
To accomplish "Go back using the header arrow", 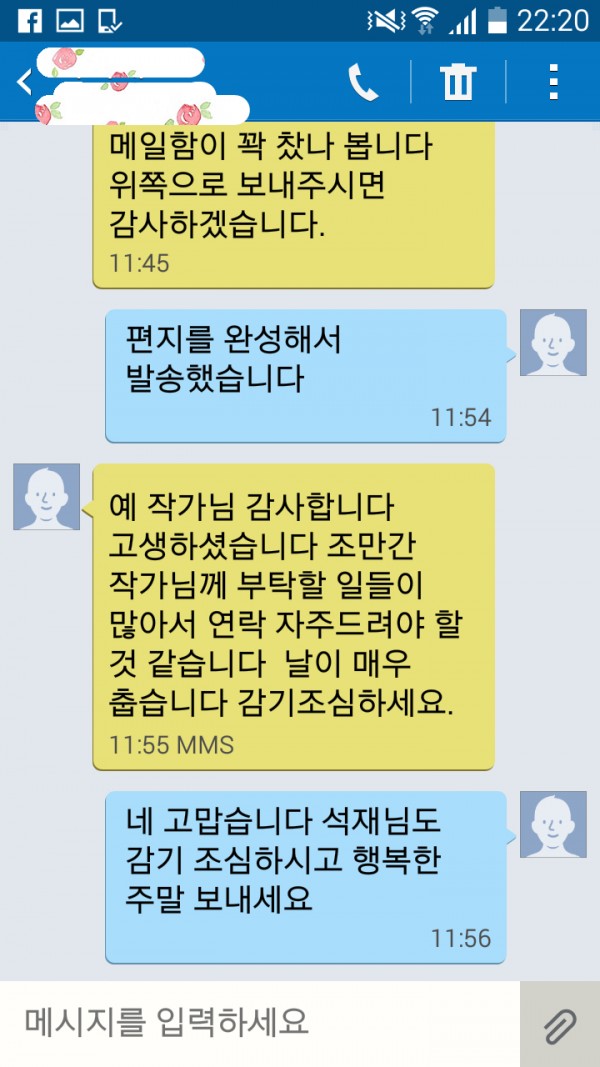I will tap(24, 82).
